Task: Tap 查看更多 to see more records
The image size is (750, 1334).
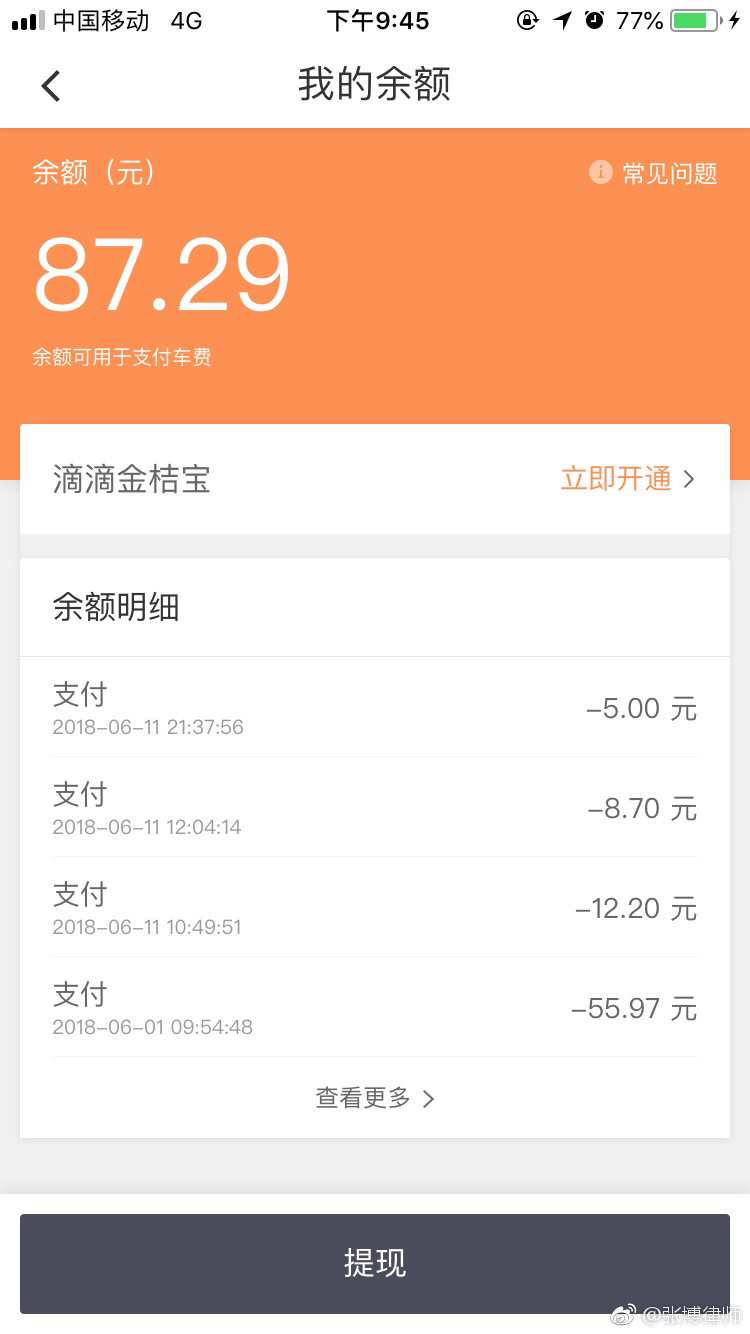Action: pos(375,1098)
